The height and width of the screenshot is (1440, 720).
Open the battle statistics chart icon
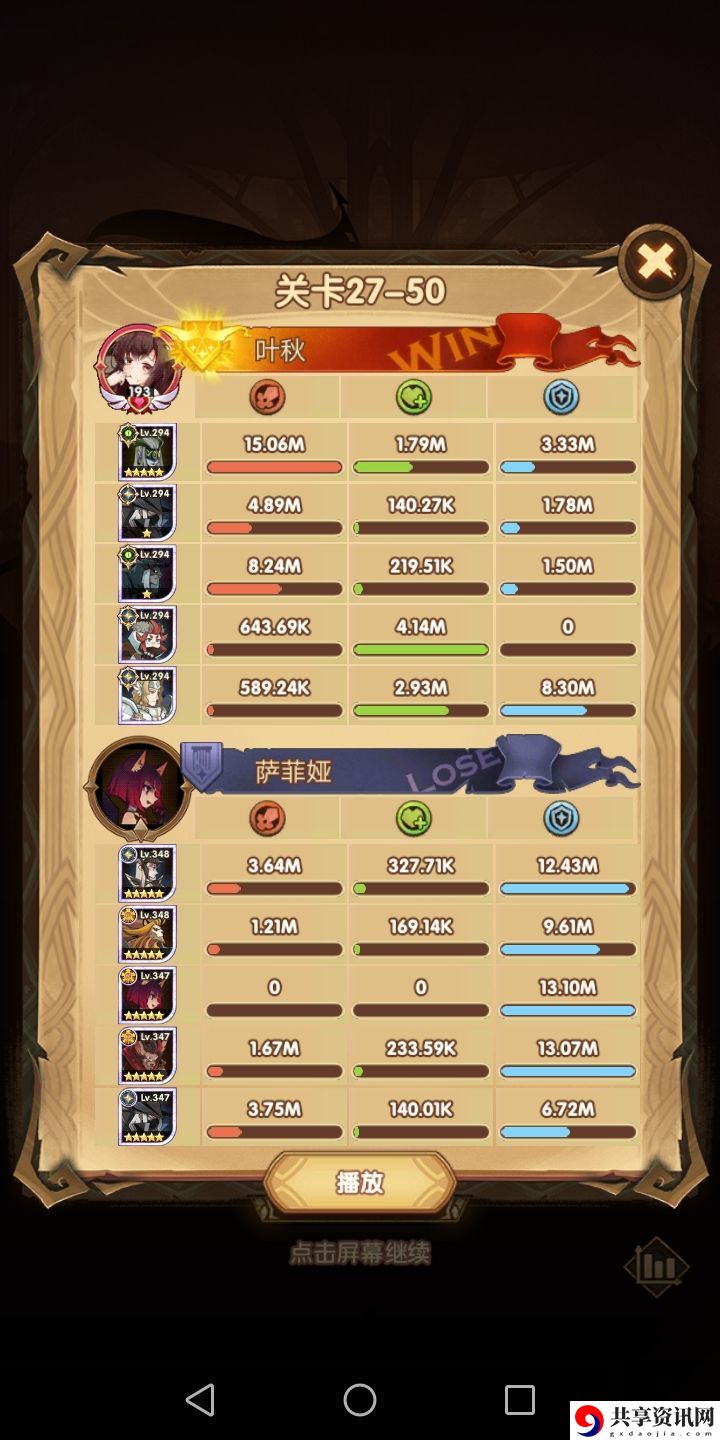pos(657,1267)
